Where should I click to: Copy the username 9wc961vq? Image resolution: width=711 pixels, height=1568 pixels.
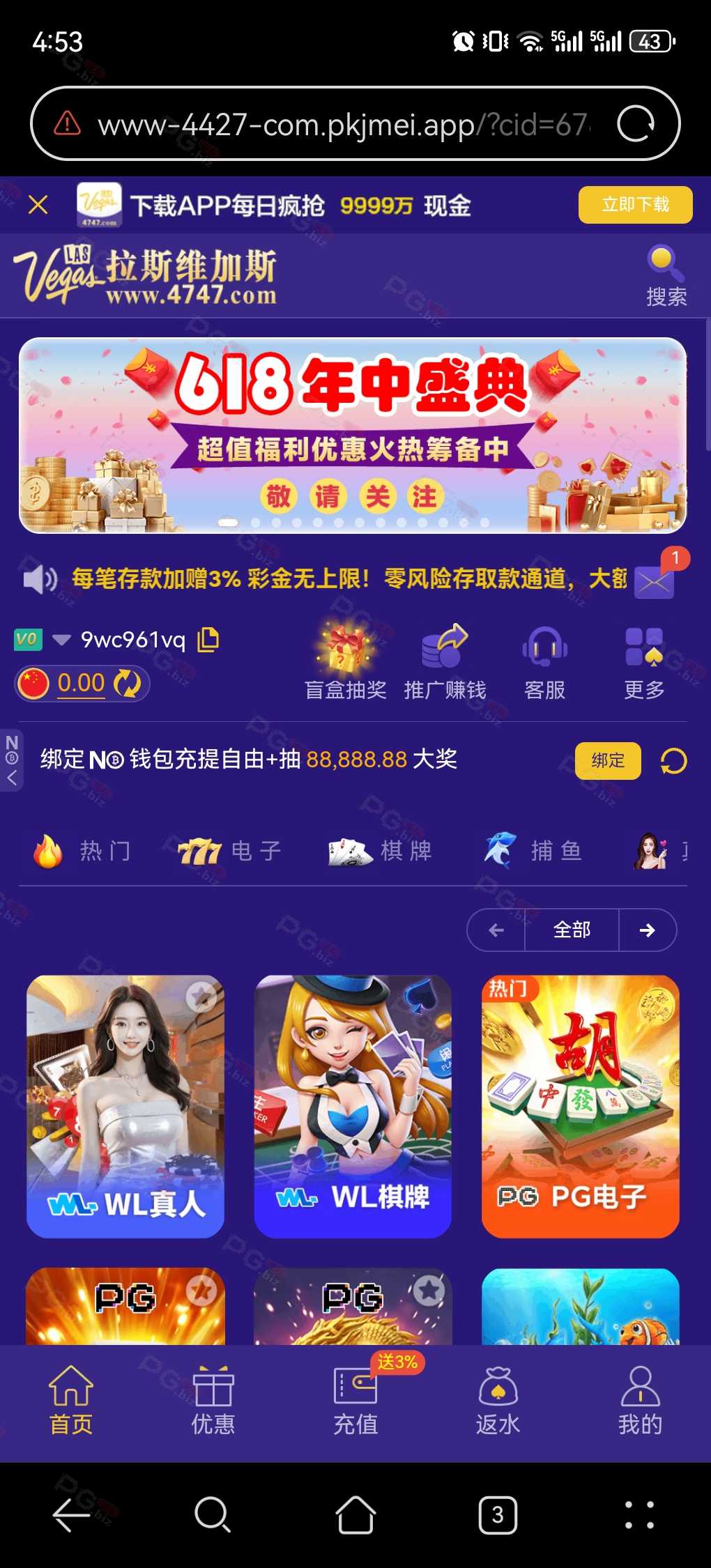208,639
